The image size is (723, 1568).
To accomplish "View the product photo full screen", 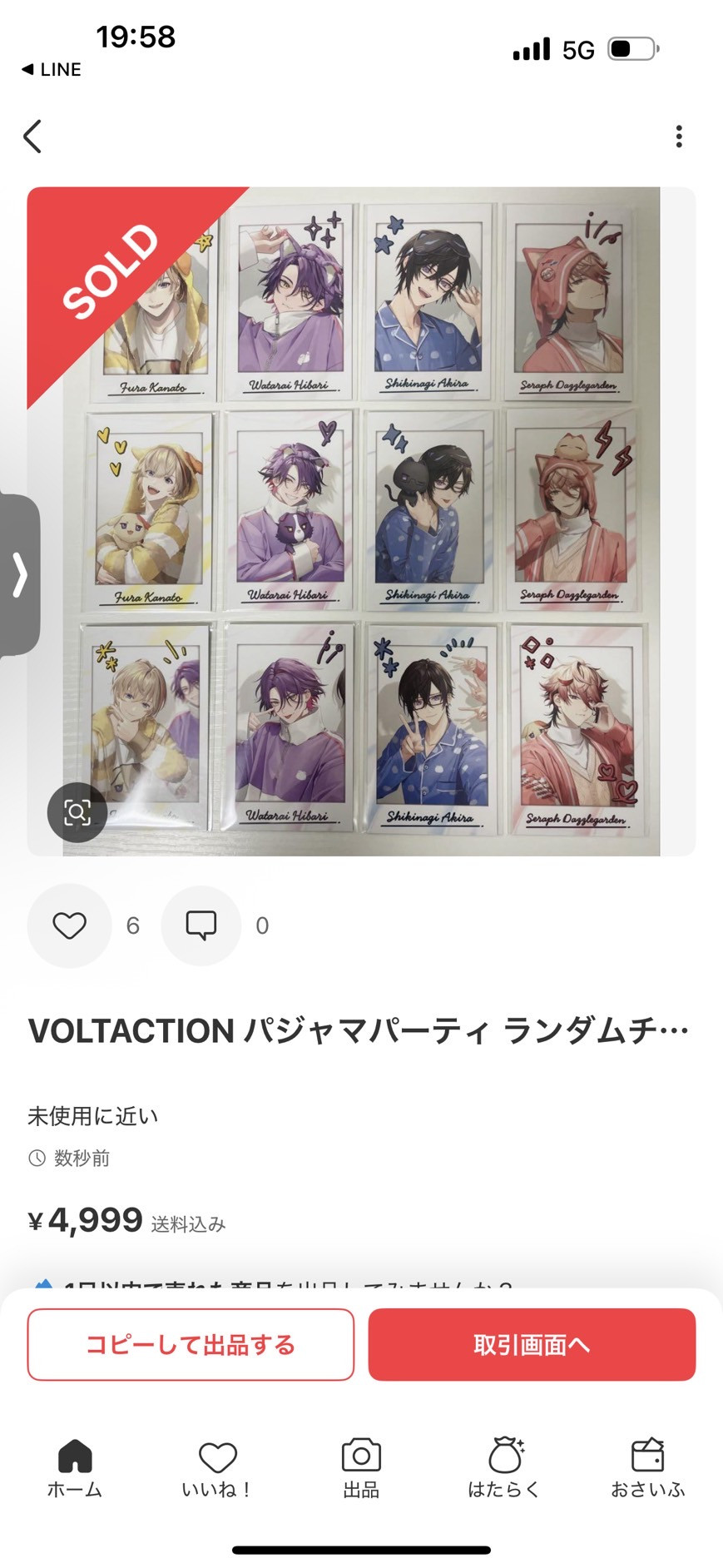I will 361,521.
